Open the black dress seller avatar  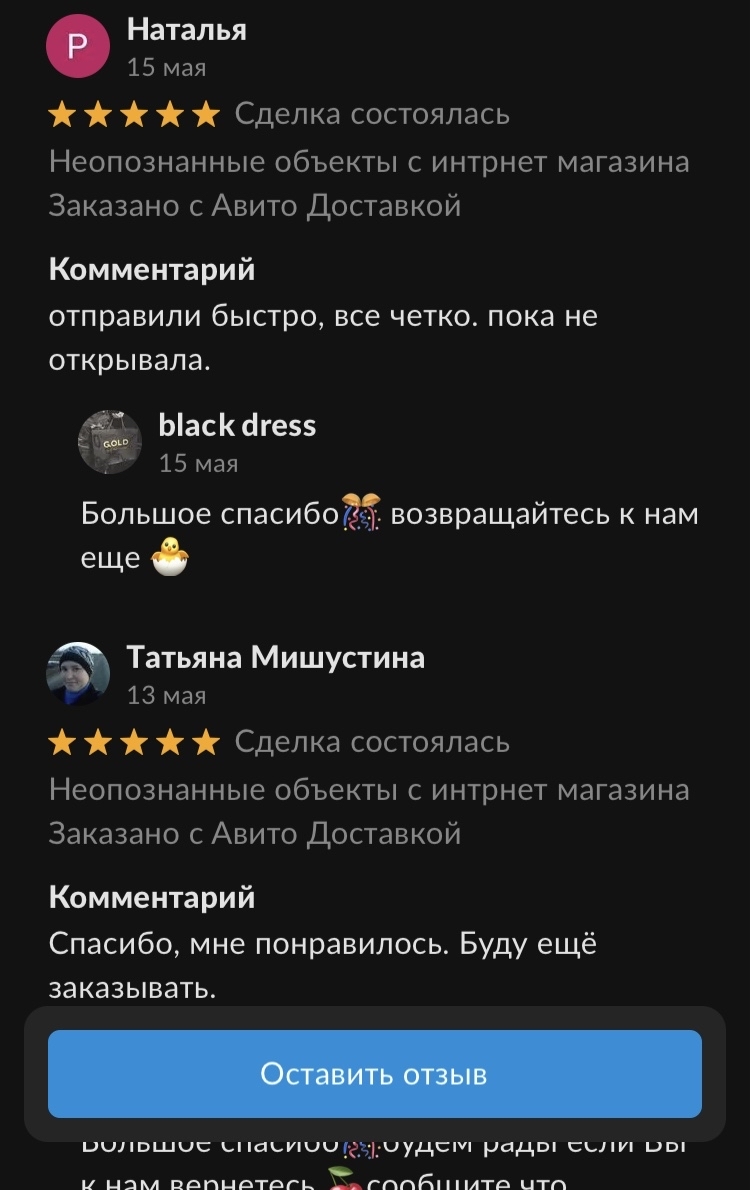click(110, 441)
